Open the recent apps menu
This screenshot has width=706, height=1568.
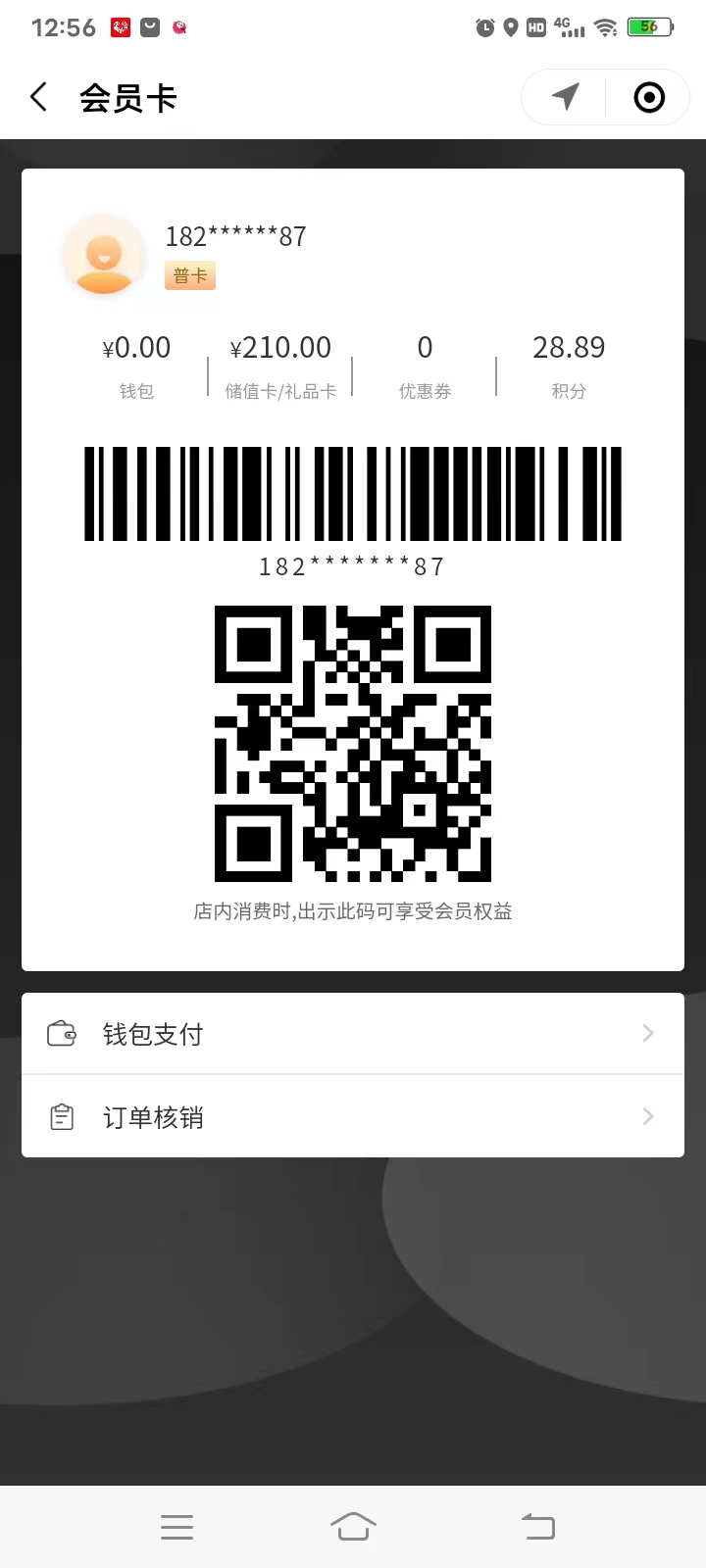tap(176, 1526)
